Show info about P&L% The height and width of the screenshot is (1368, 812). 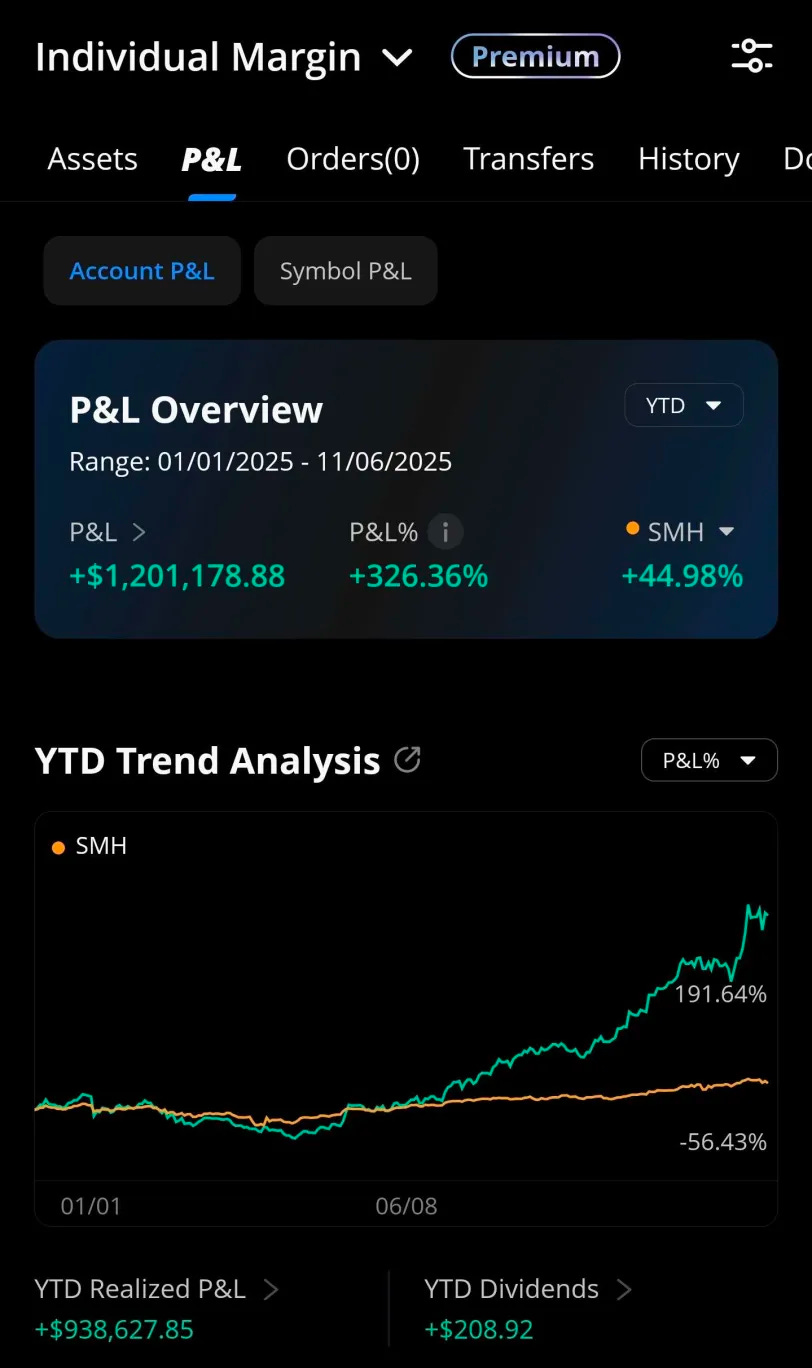click(445, 532)
